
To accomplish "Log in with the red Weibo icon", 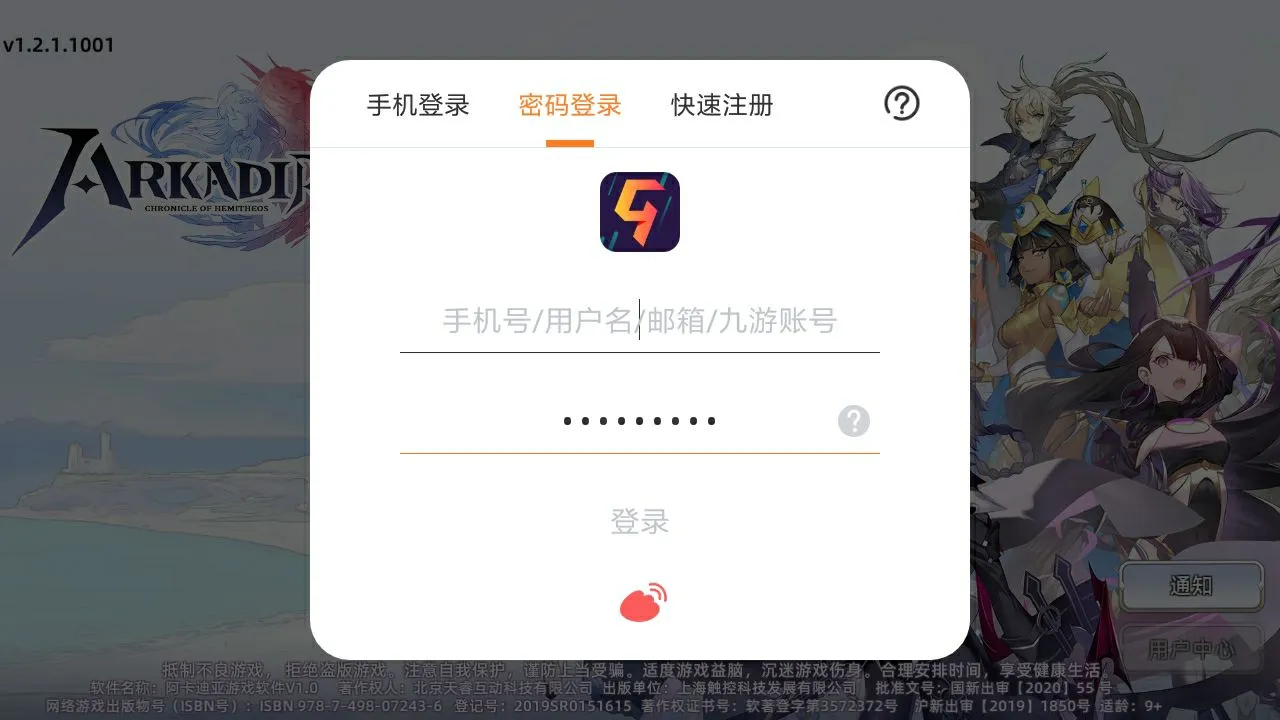I will [643, 602].
